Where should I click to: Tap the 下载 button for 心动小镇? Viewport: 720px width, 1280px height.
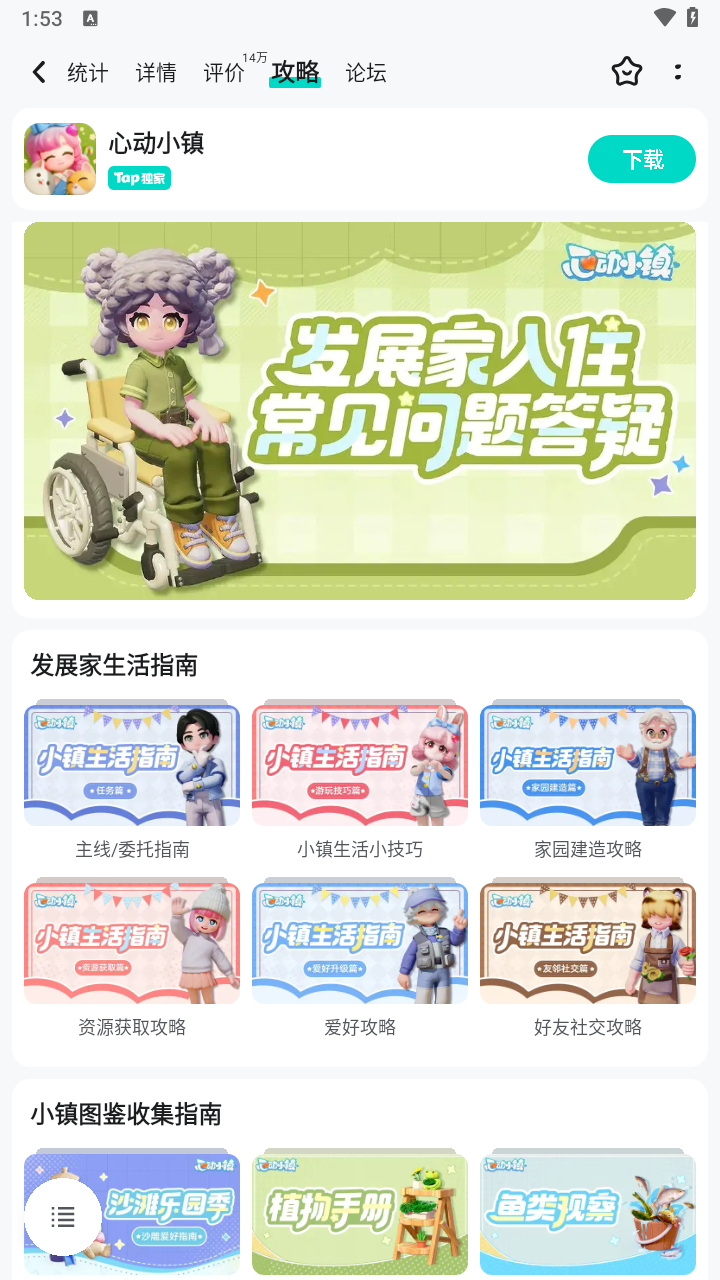[642, 159]
